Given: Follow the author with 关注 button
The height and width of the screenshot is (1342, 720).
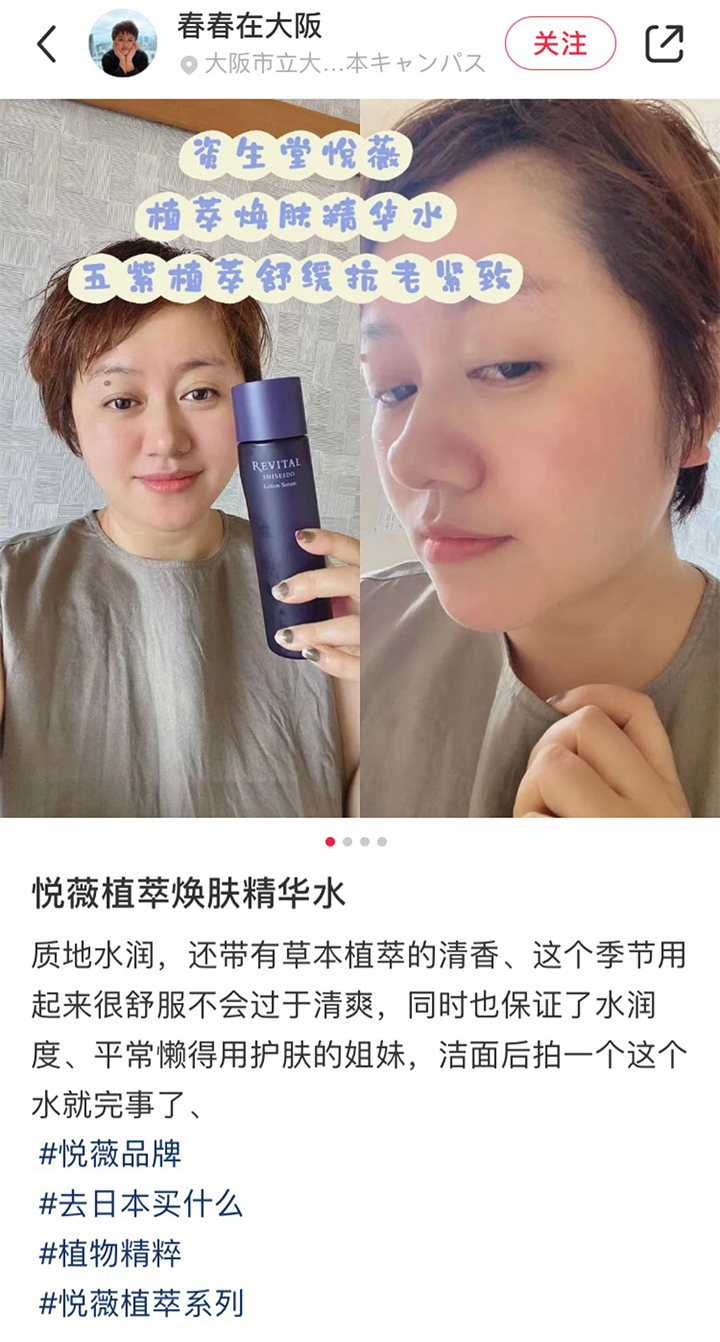Looking at the screenshot, I should click(560, 44).
